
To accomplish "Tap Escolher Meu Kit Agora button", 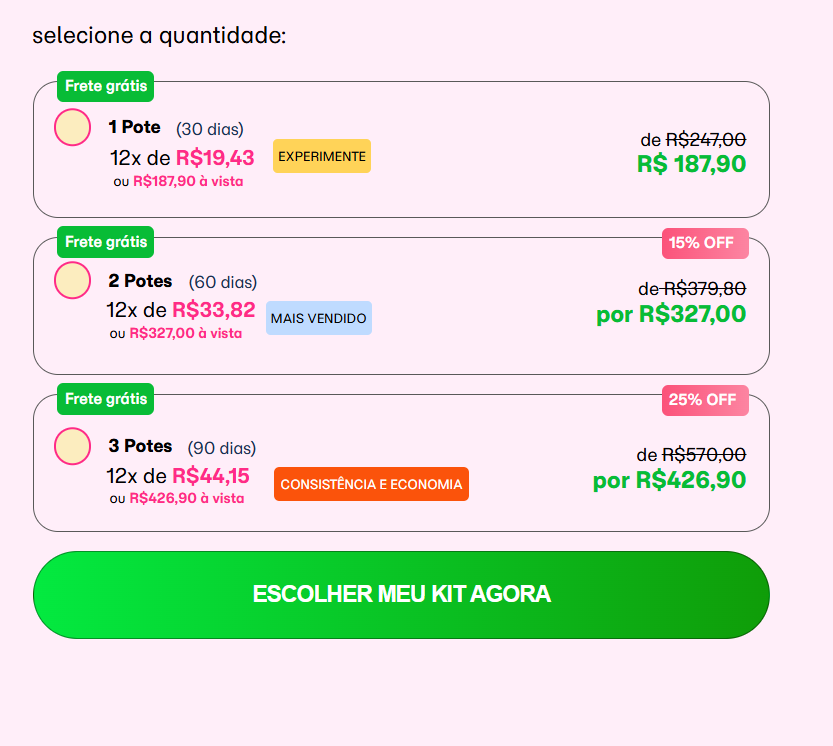I will coord(401,594).
